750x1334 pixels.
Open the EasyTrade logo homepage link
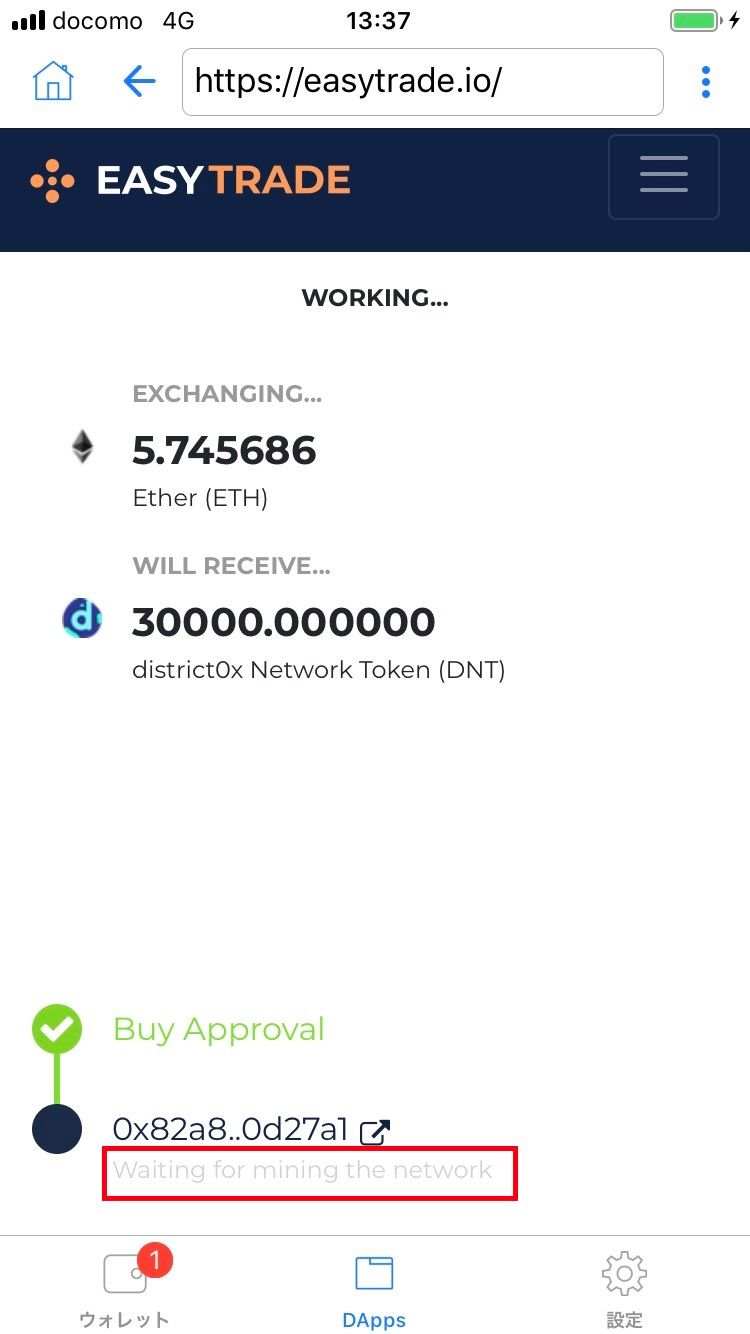click(191, 181)
